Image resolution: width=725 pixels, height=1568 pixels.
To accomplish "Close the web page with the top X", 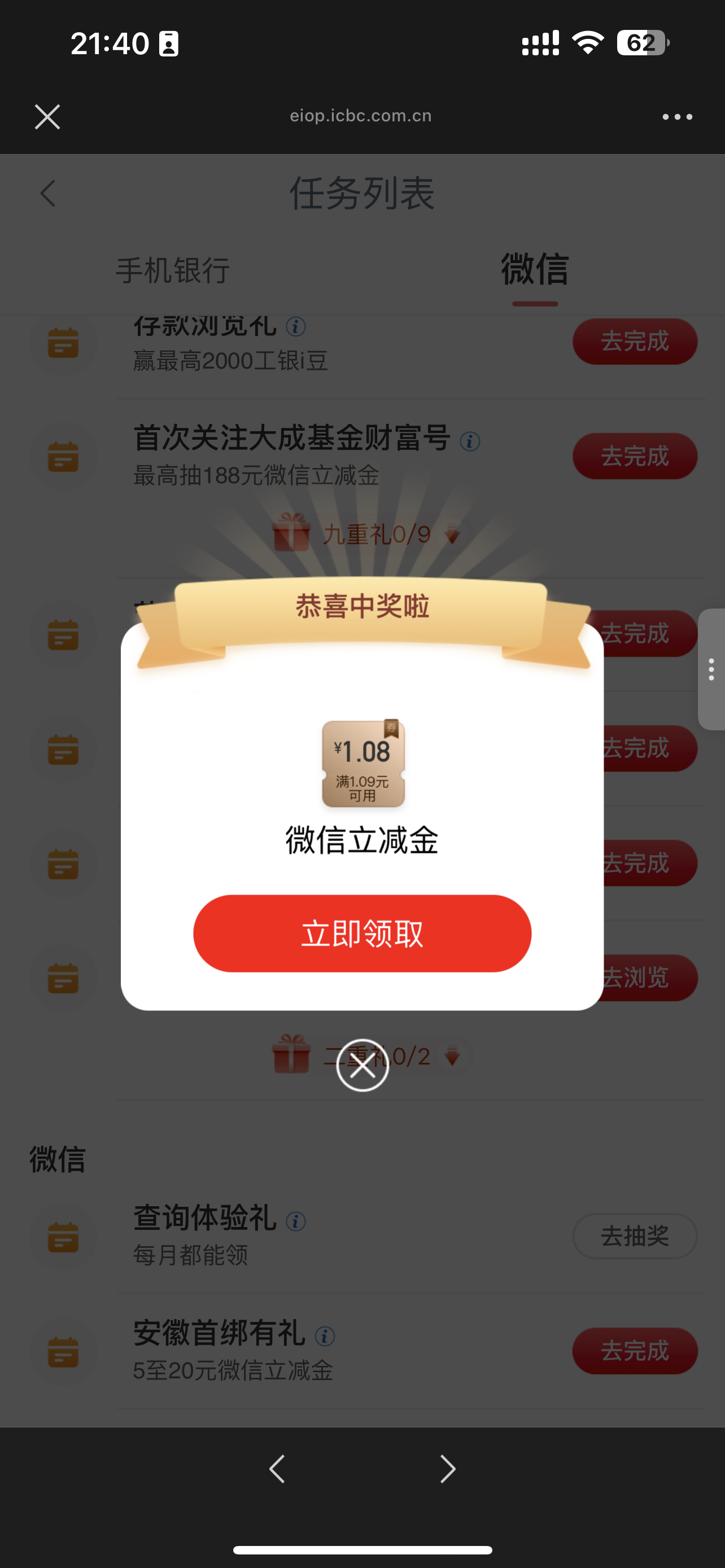I will coord(47,117).
